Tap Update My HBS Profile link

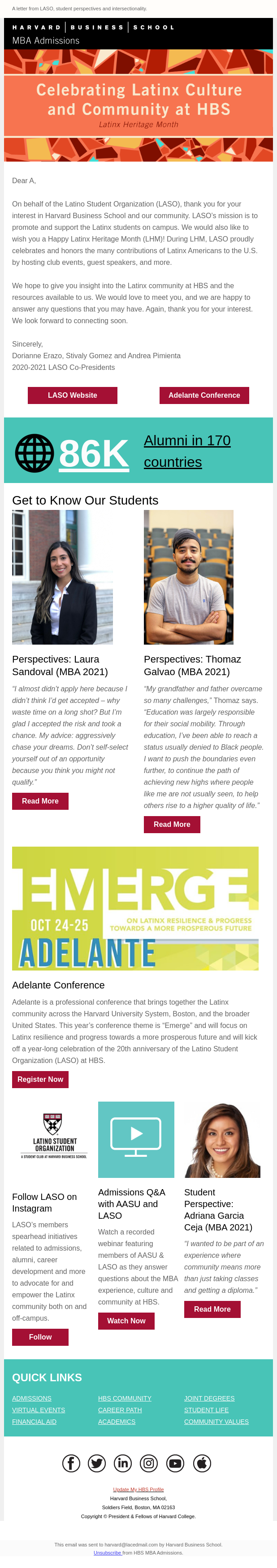138,1489
